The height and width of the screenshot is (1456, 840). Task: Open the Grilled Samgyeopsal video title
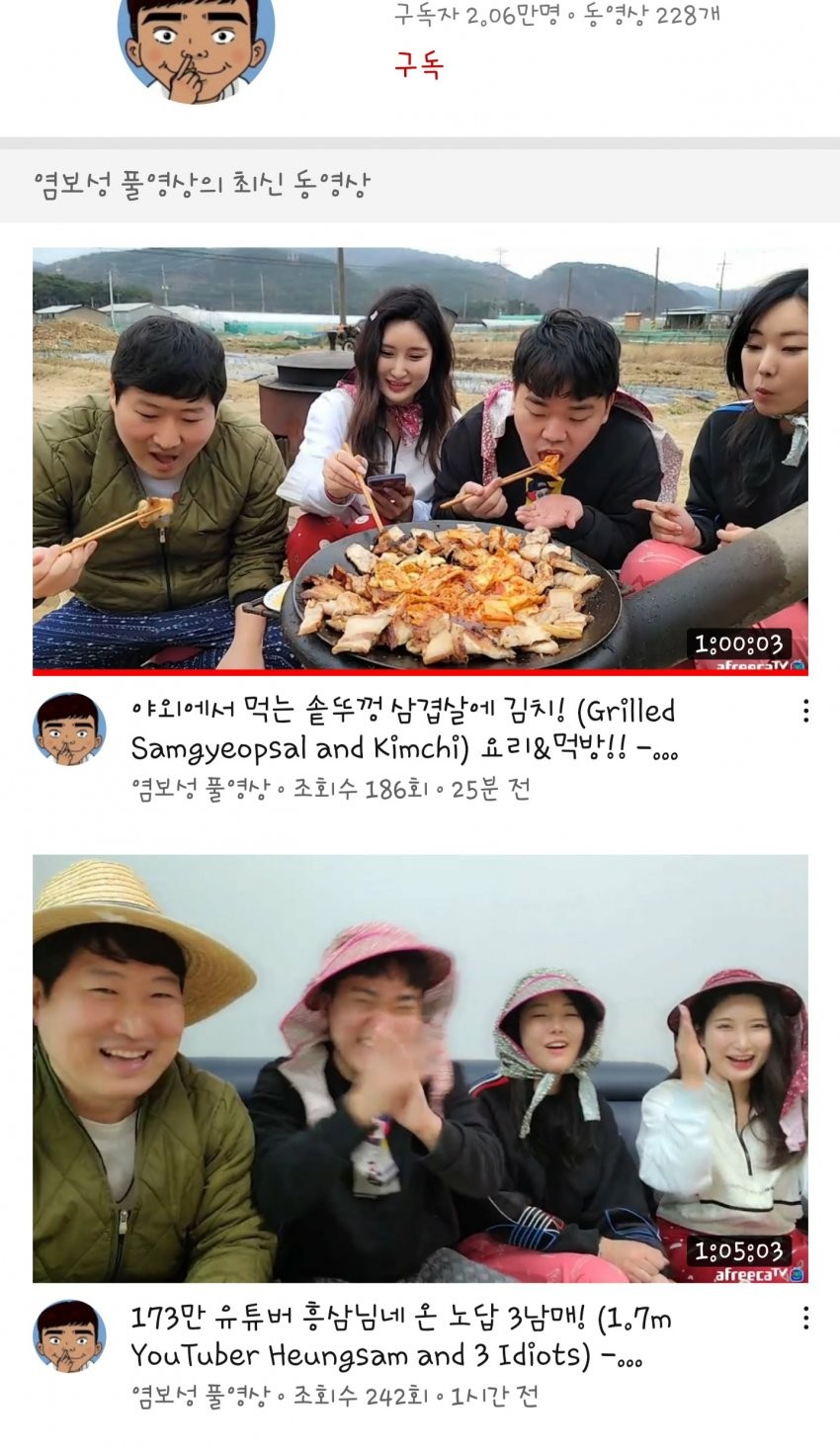coord(403,729)
